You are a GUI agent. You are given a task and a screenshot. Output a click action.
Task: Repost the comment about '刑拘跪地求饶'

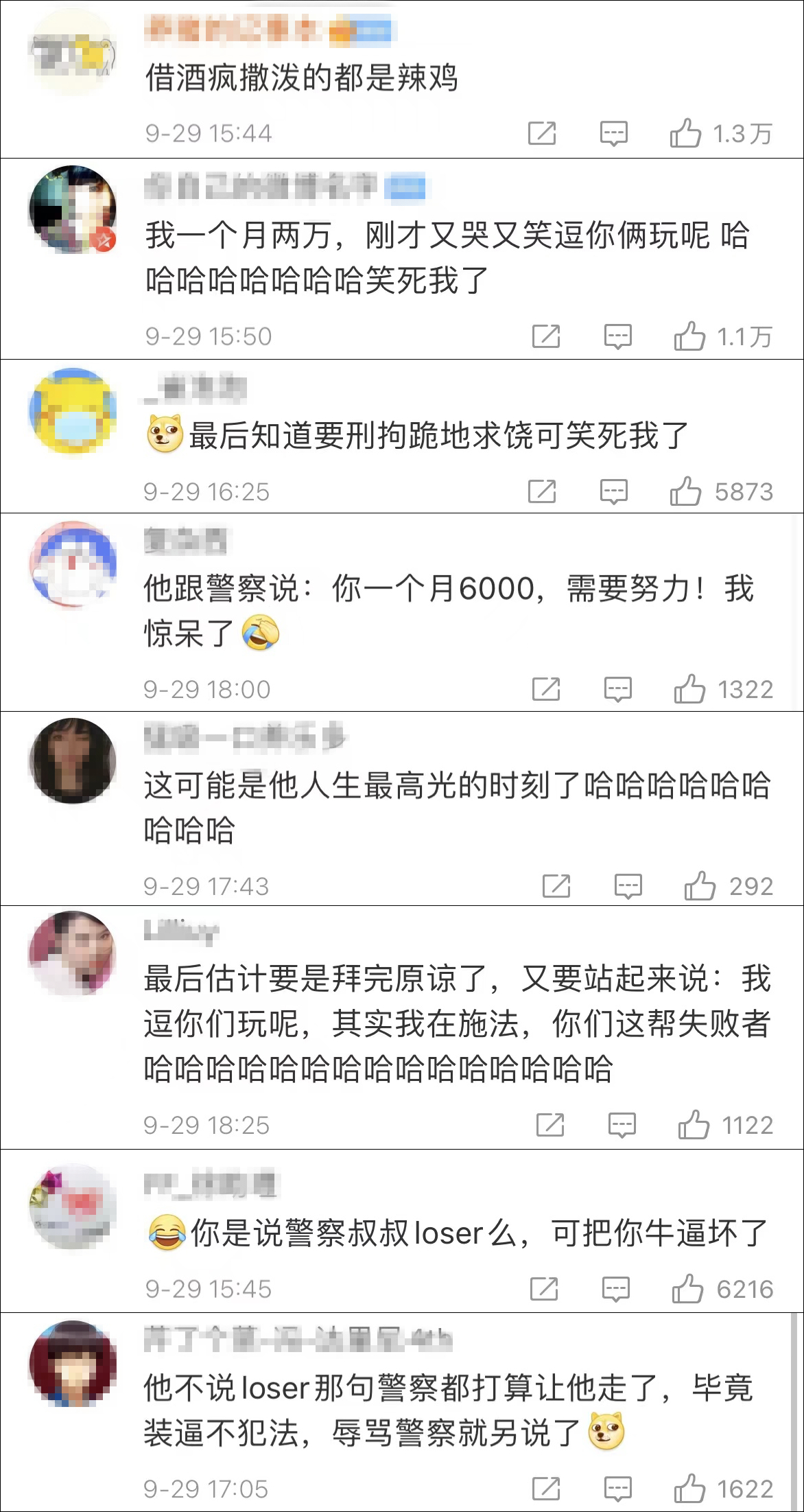click(541, 491)
